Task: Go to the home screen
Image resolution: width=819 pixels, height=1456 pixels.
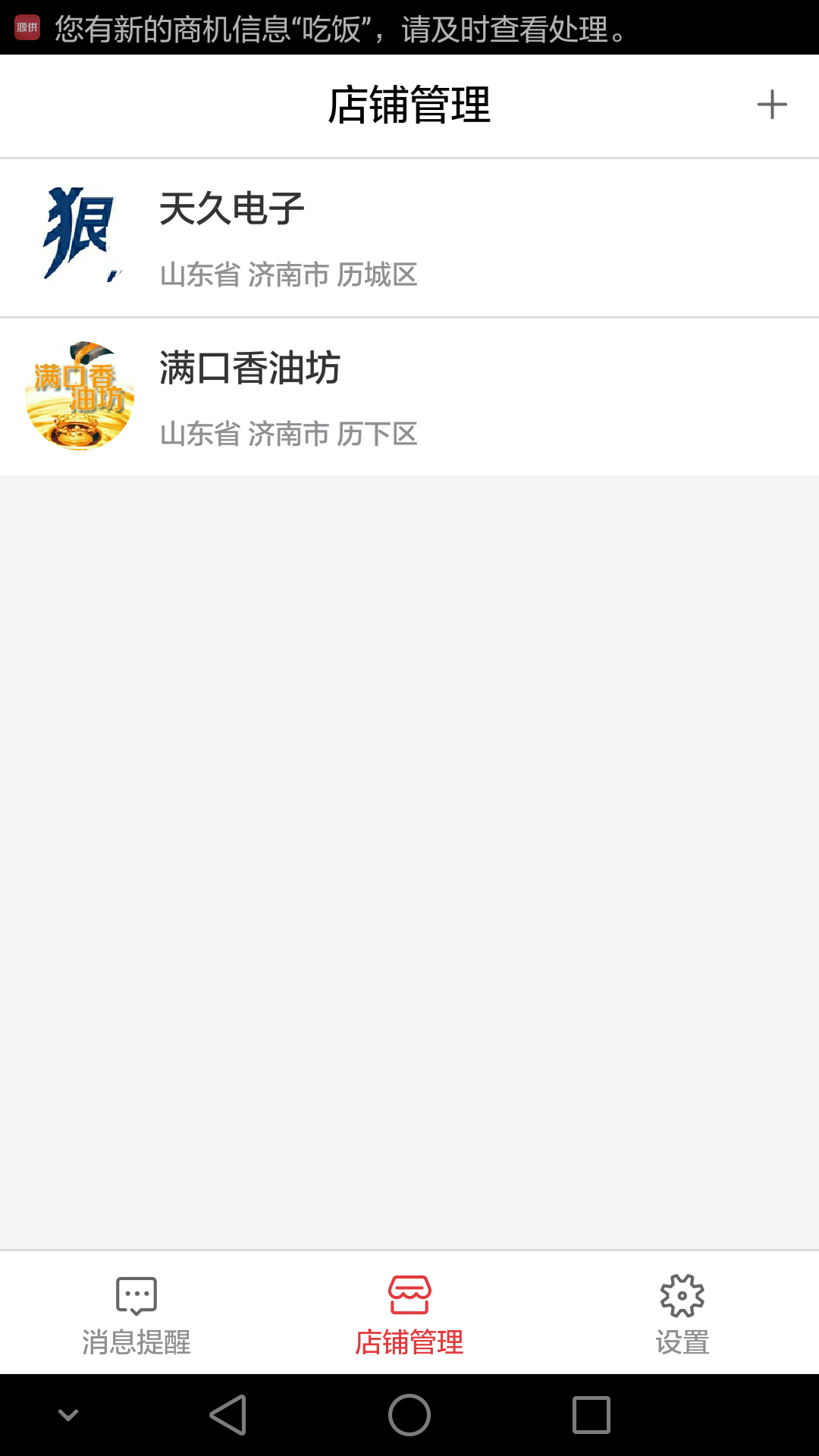Action: click(x=409, y=1415)
